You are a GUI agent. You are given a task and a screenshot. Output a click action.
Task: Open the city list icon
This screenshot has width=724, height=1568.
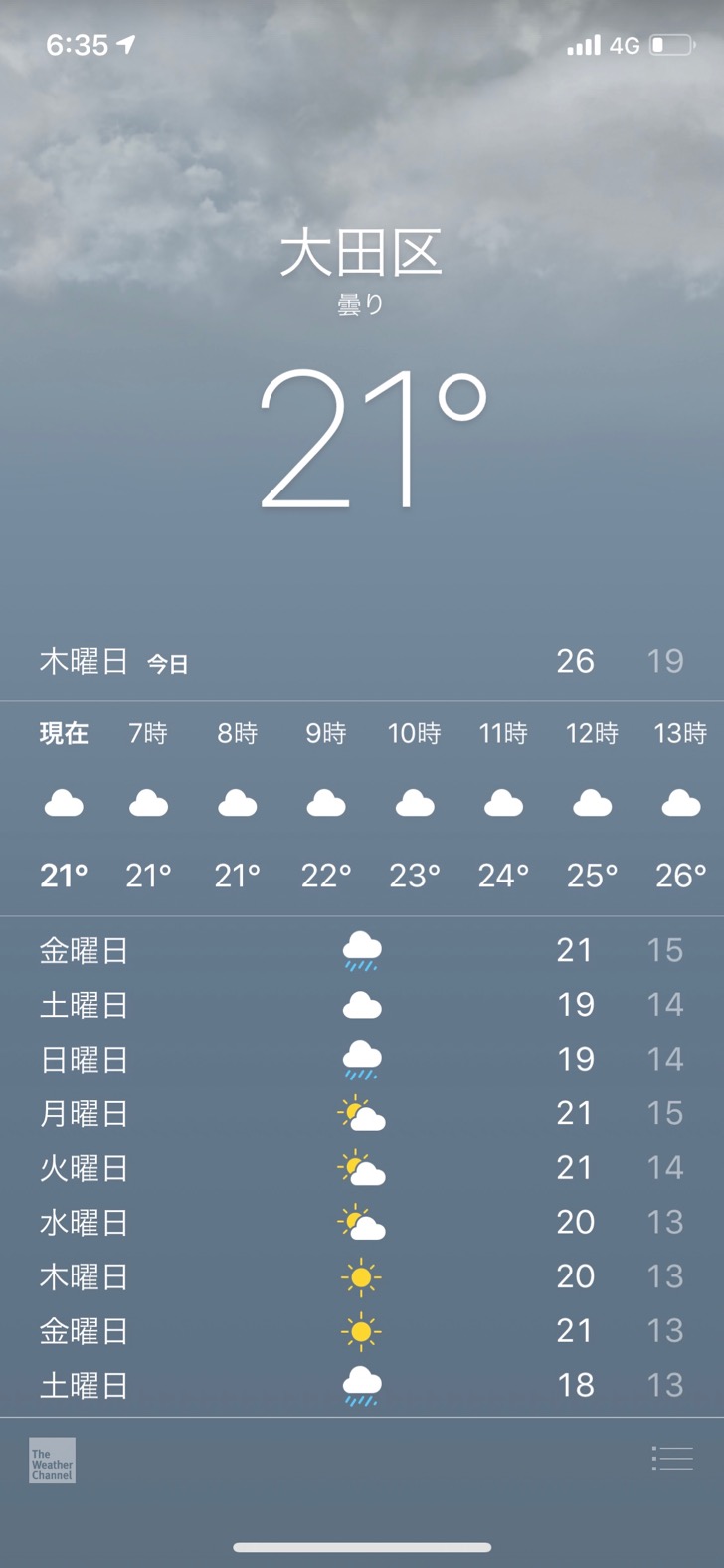pyautogui.click(x=672, y=1459)
